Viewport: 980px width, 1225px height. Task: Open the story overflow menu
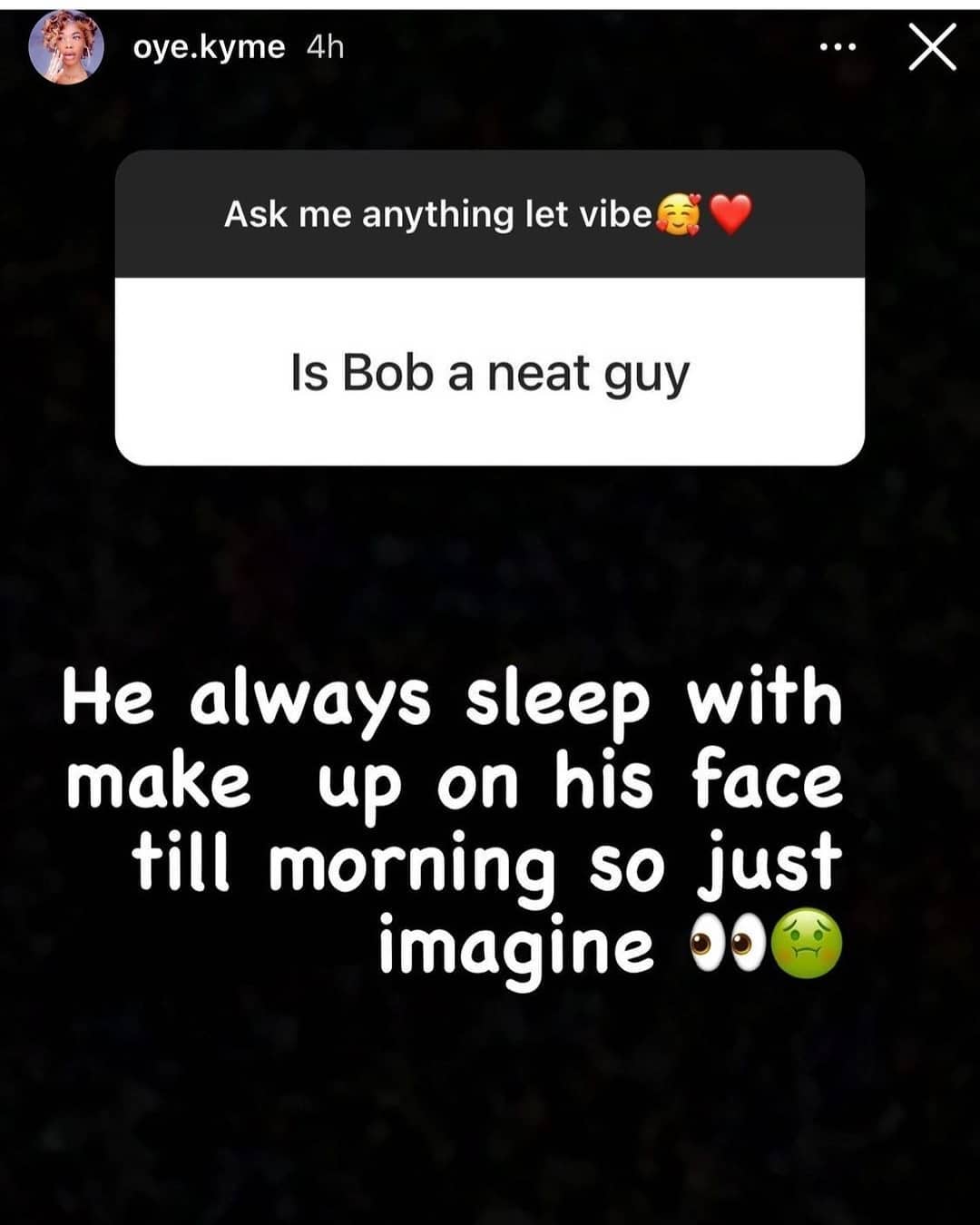837,47
